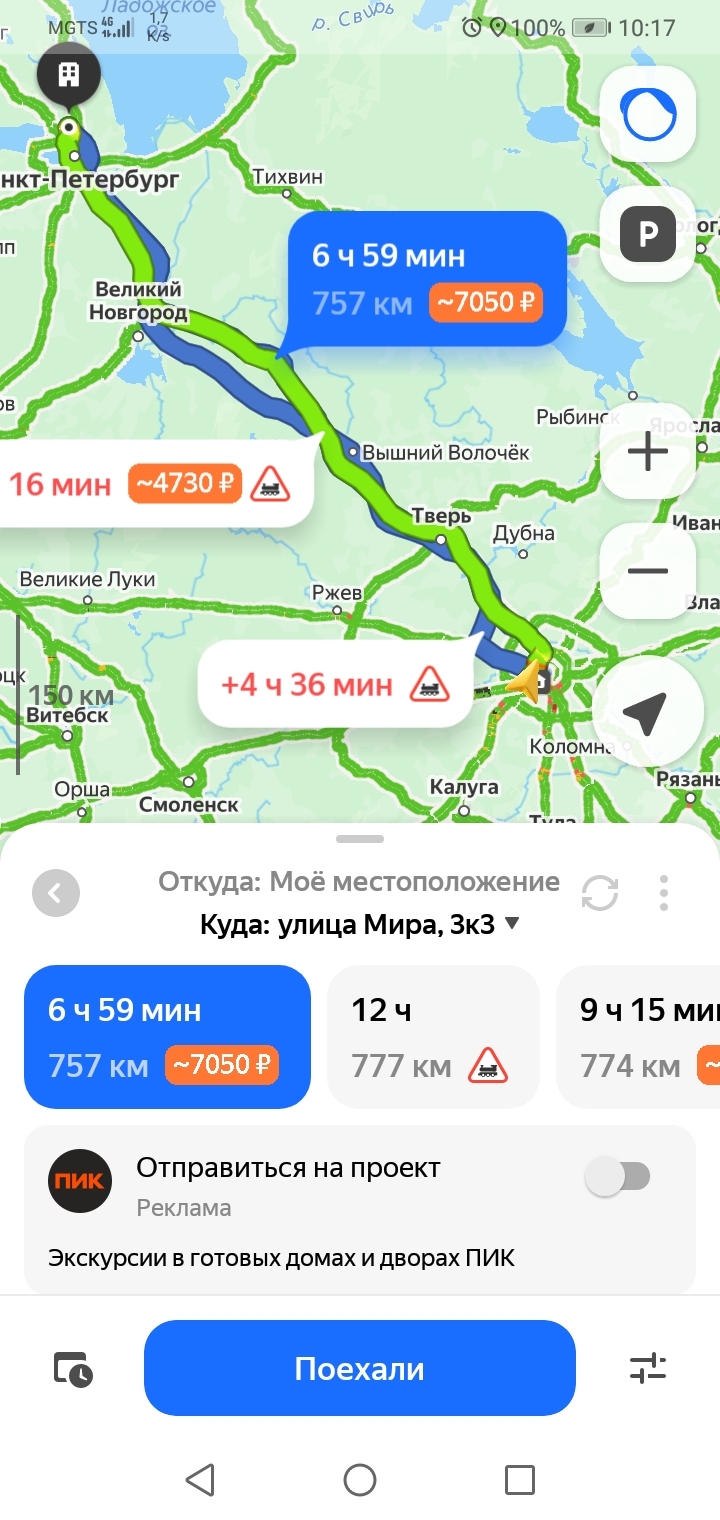Screen dimensions: 720x1520
Task: Start navigation with Поехали
Action: click(x=360, y=1368)
